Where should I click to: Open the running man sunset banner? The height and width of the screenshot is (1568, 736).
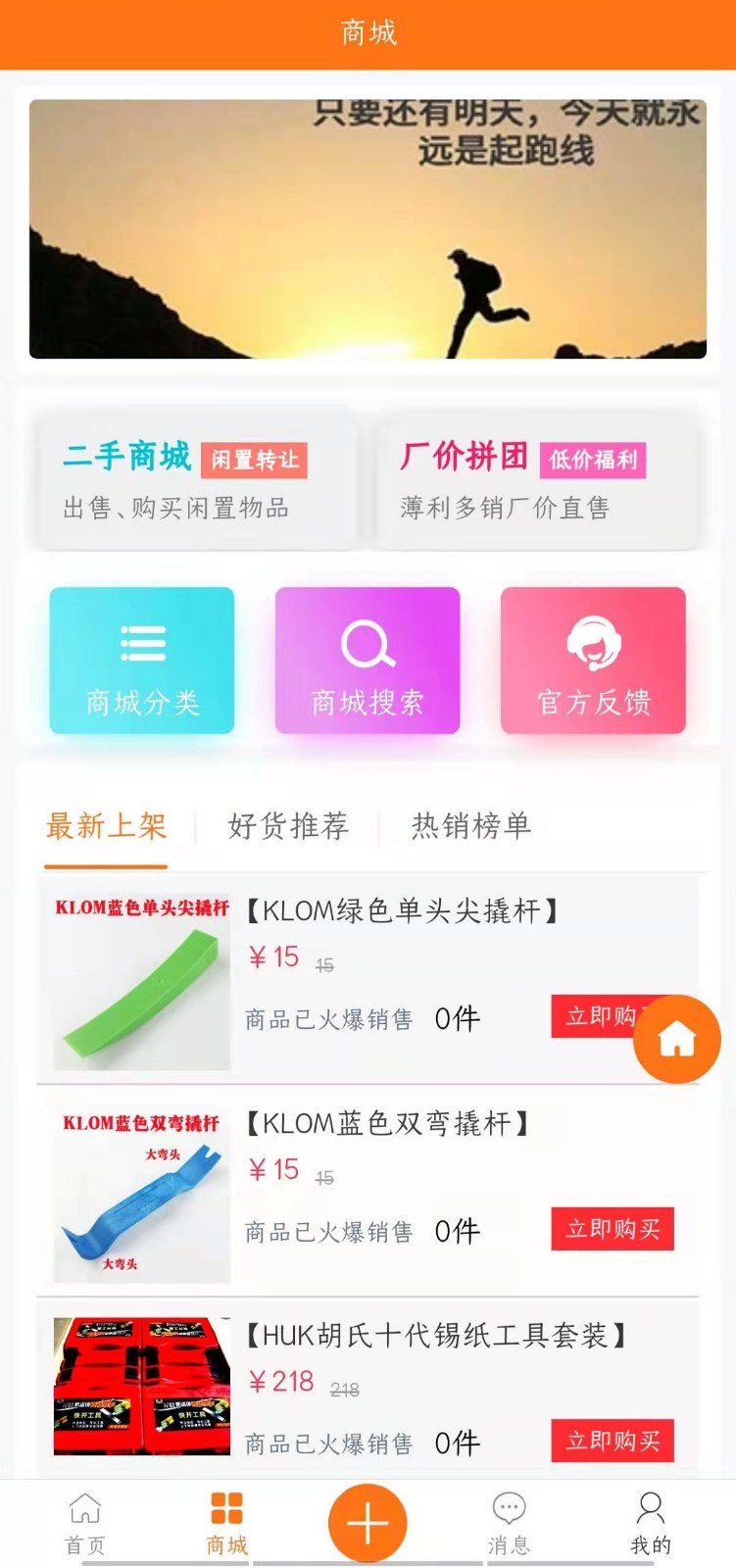pos(368,228)
